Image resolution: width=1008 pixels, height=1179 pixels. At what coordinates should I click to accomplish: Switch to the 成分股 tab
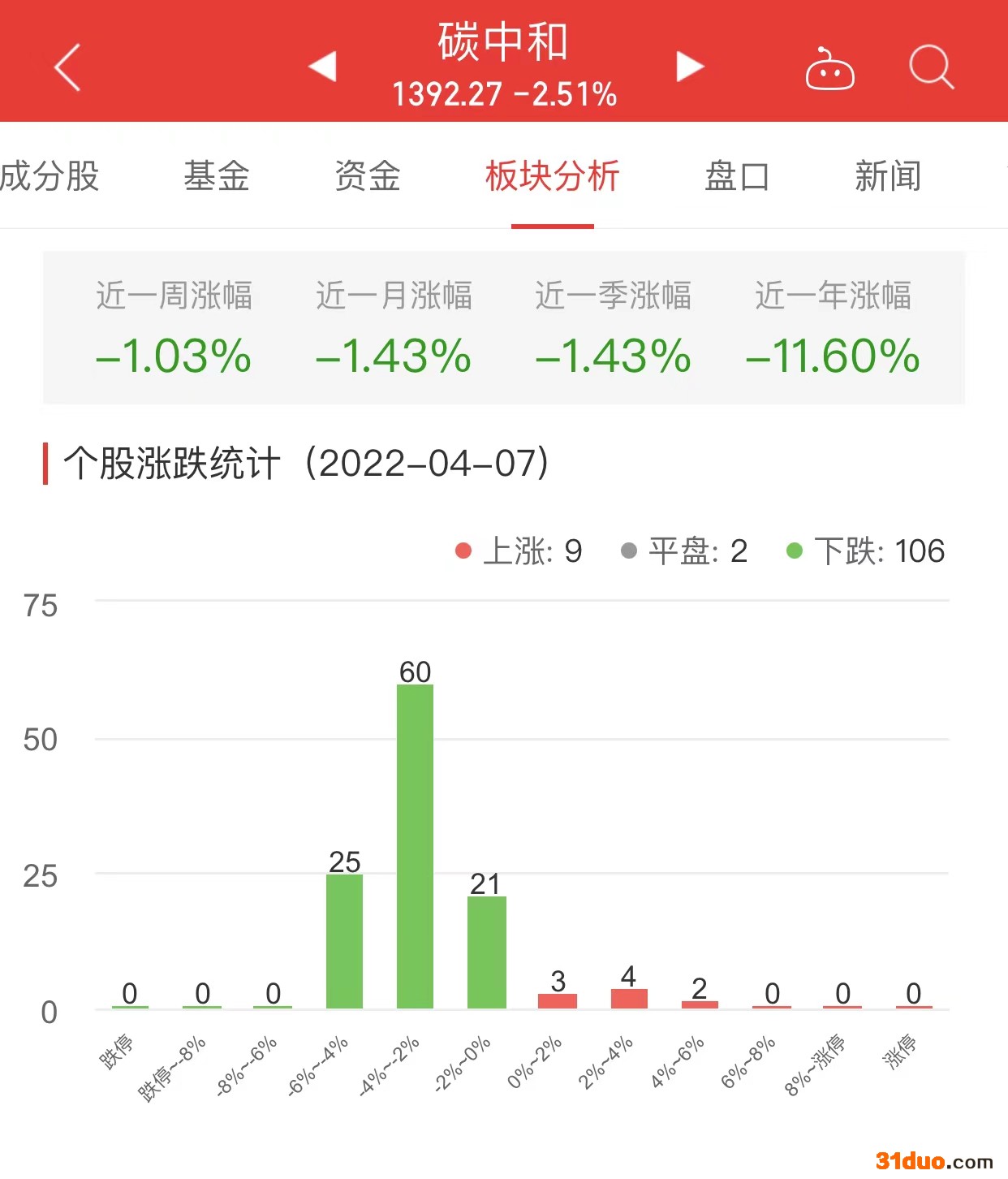pos(49,176)
